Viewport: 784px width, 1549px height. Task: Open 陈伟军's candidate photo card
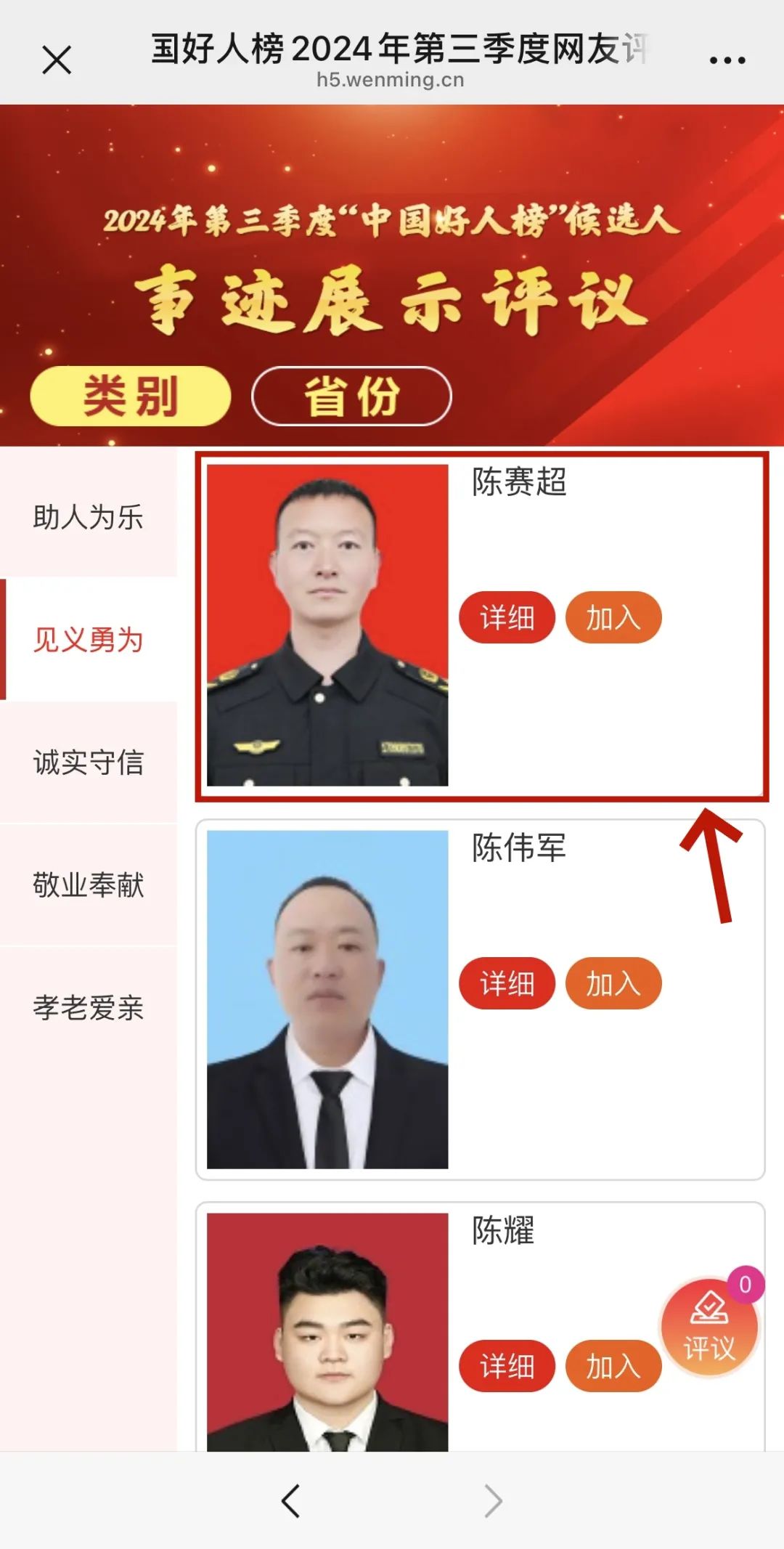[327, 999]
